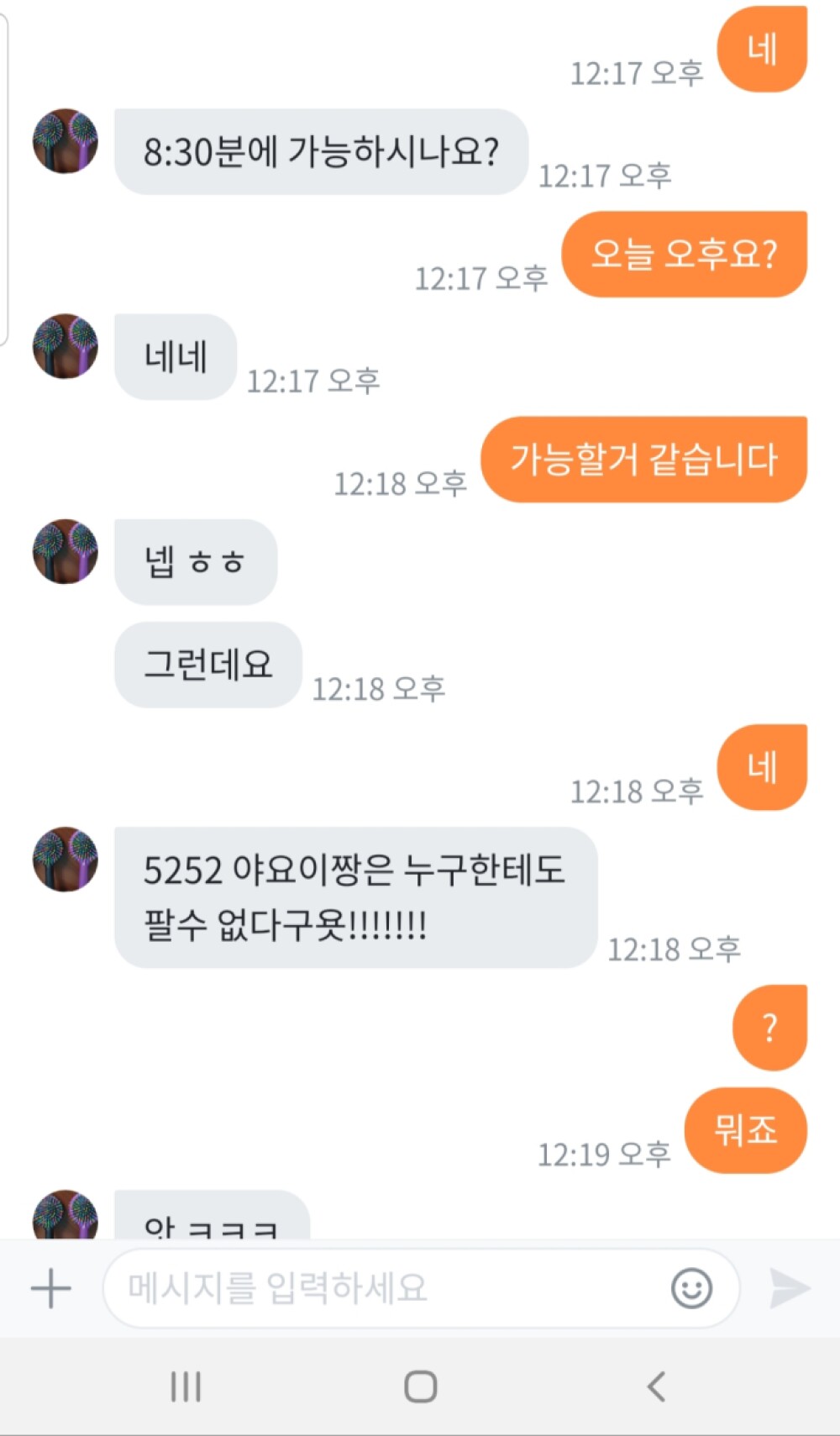This screenshot has width=840, height=1436.
Task: Go back using the system back button
Action: pyautogui.click(x=656, y=1386)
